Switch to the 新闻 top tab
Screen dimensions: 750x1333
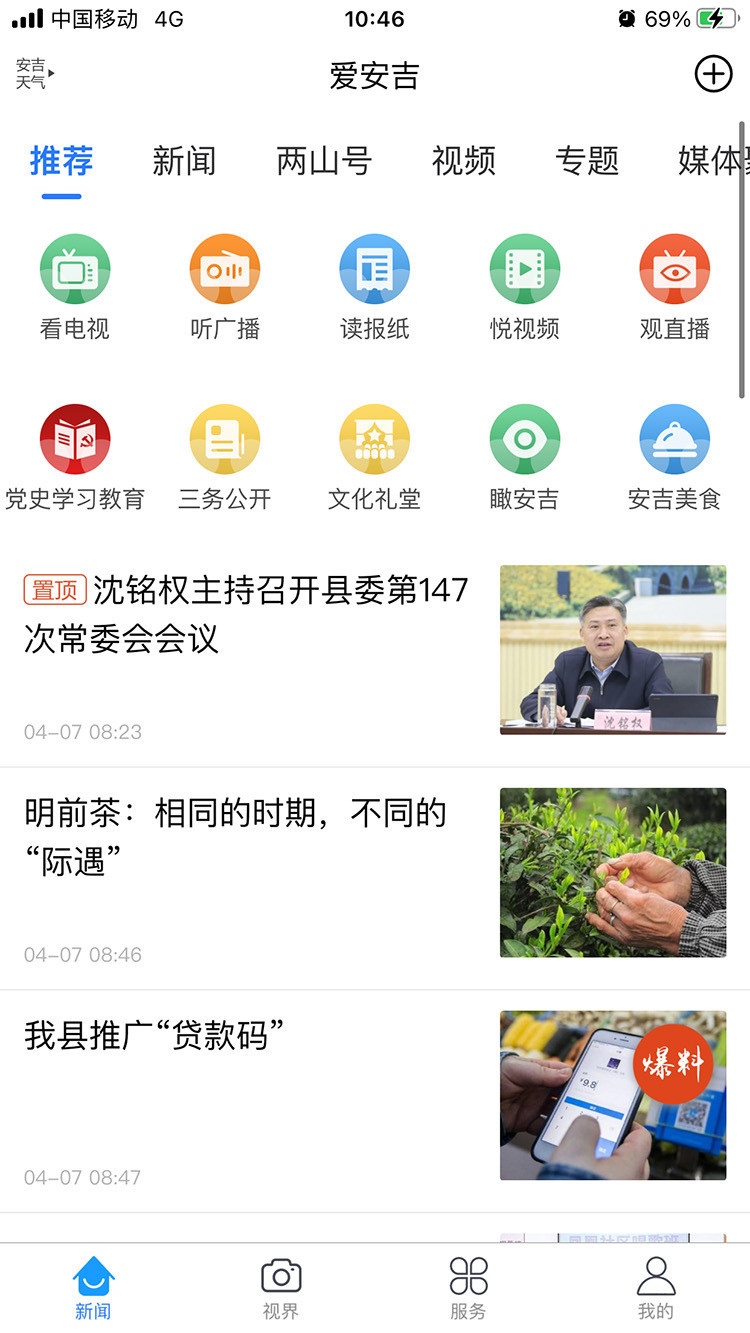pos(184,161)
